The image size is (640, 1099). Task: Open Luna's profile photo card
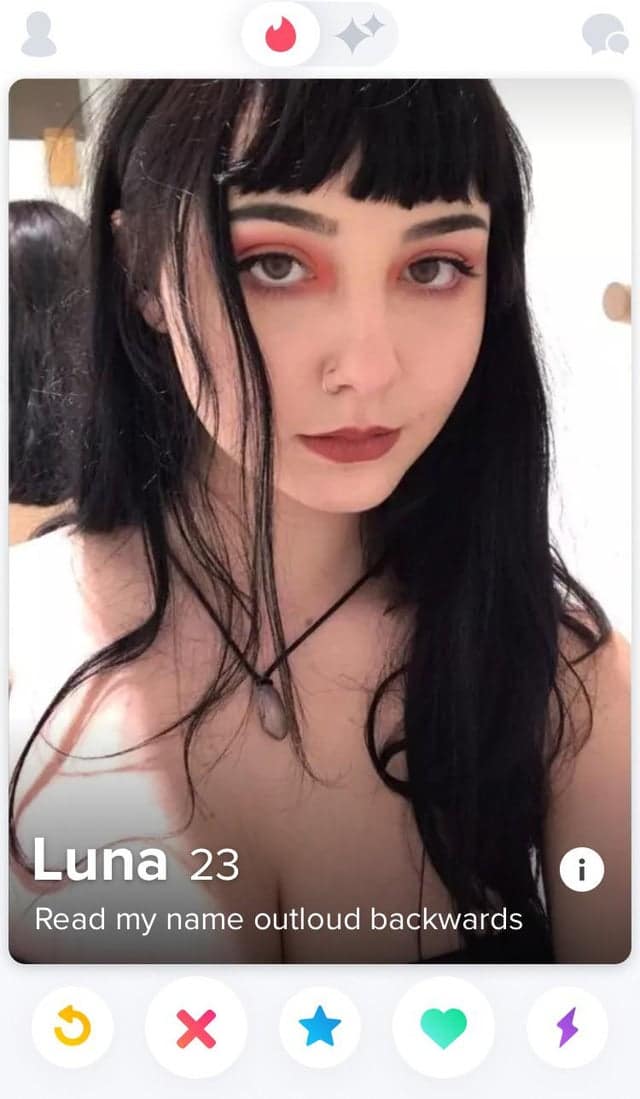[x=320, y=450]
